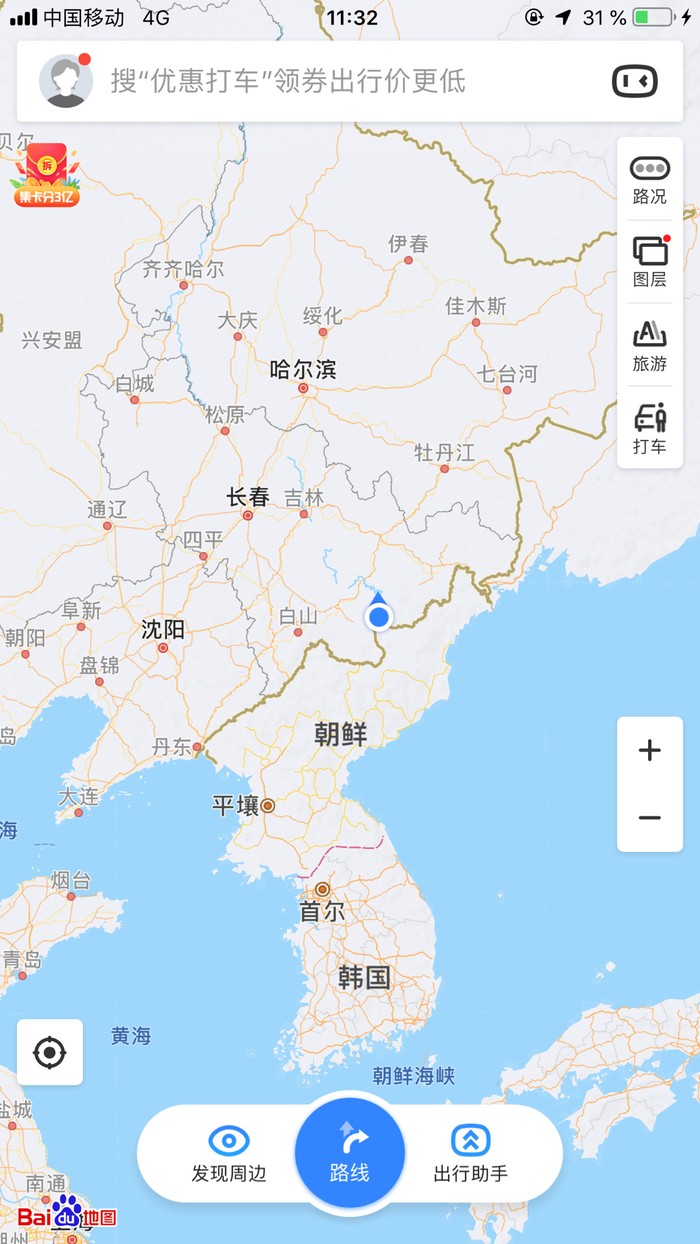Screen dimensions: 700x1244
Task: Recenter map on my location
Action: (x=50, y=1052)
